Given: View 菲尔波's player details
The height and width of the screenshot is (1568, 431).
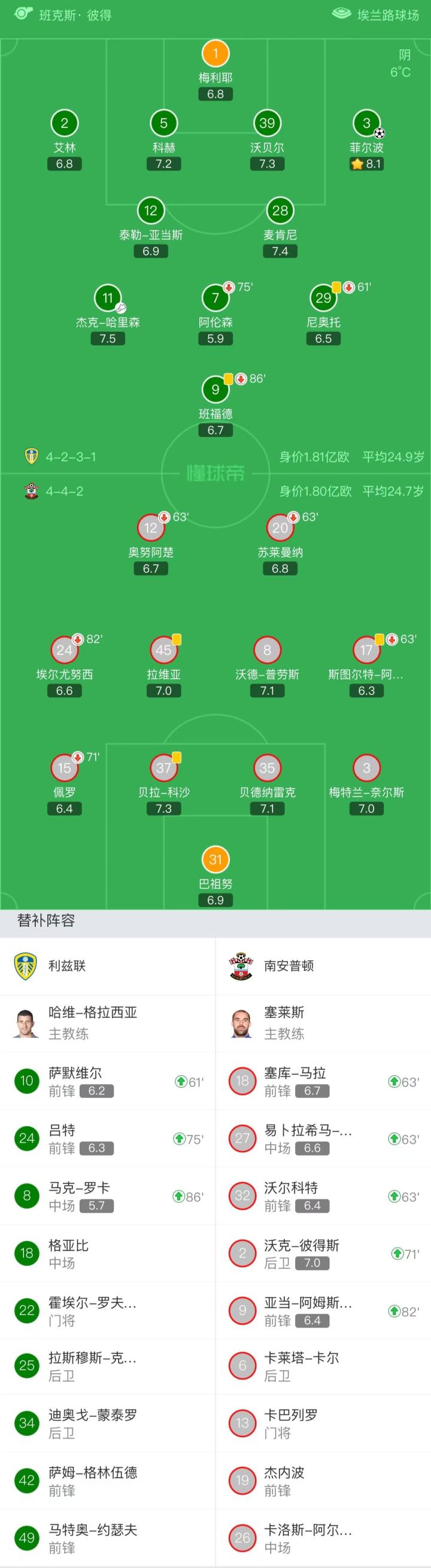Looking at the screenshot, I should pos(366,124).
